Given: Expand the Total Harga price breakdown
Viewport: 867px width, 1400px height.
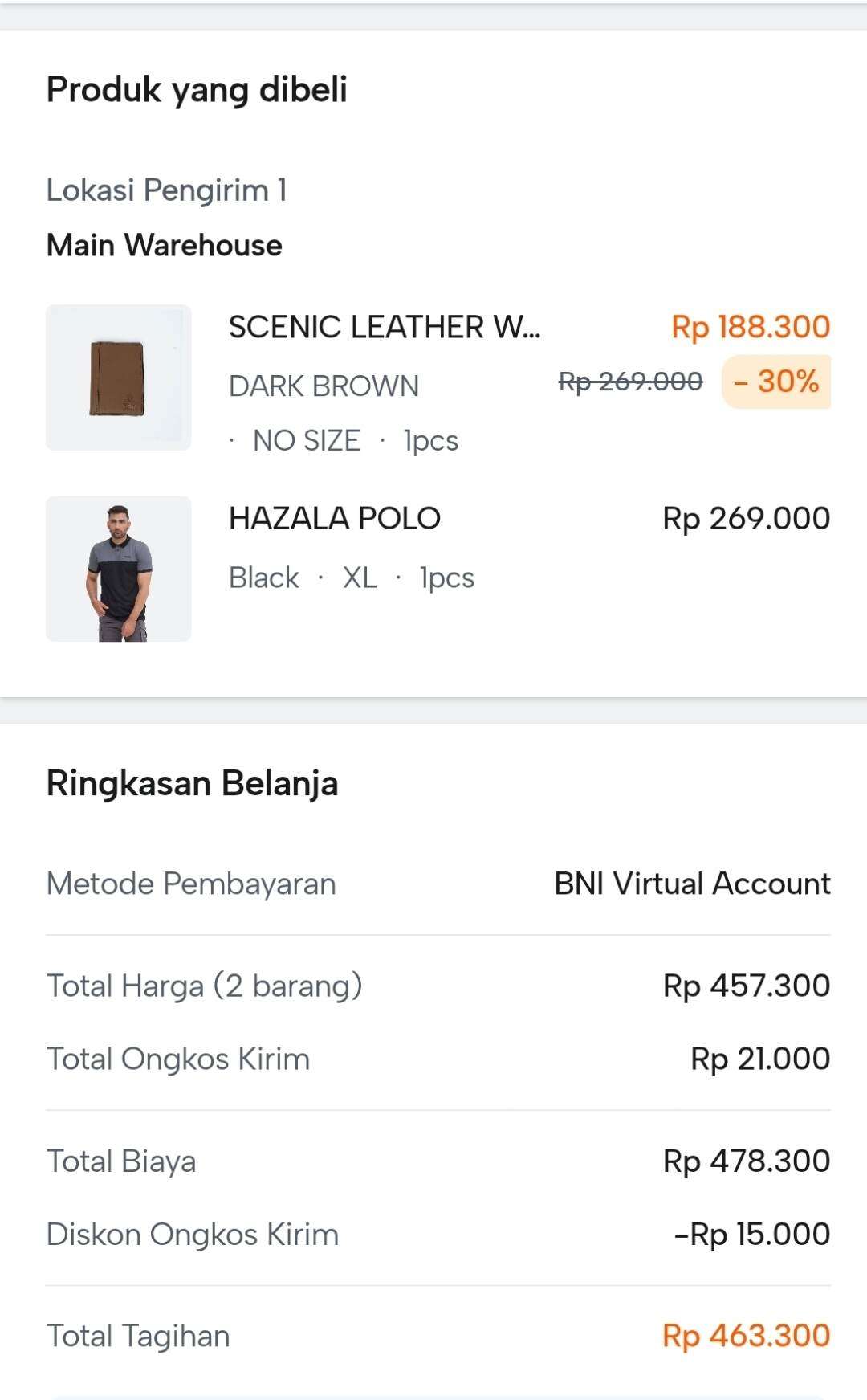Looking at the screenshot, I should click(x=205, y=984).
